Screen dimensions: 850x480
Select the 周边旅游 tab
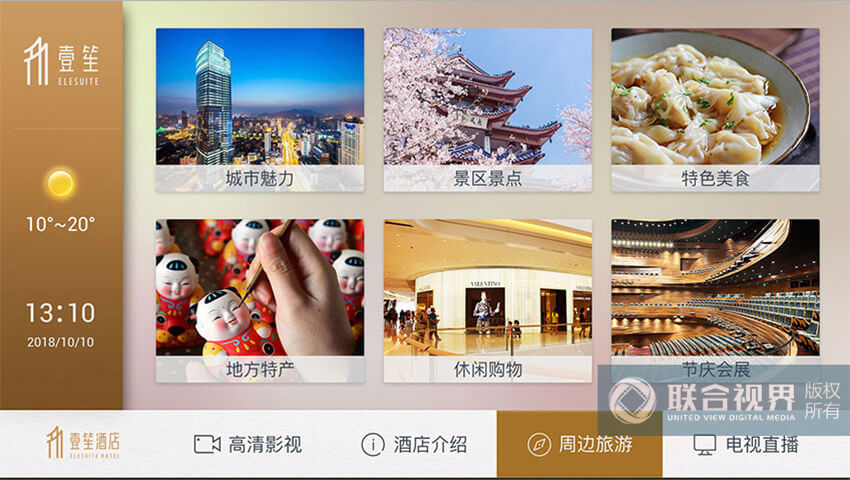click(580, 445)
